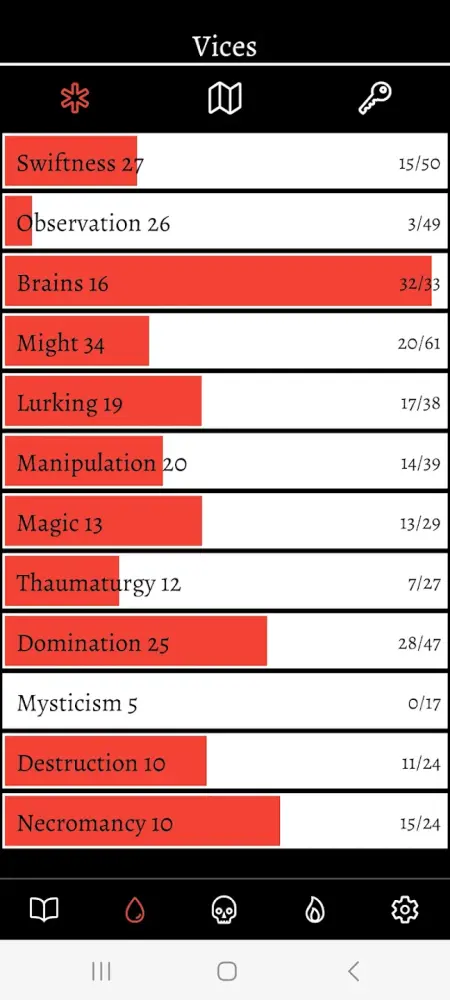This screenshot has height=1000, width=450.
Task: Switch to the key tab
Action: point(375,99)
